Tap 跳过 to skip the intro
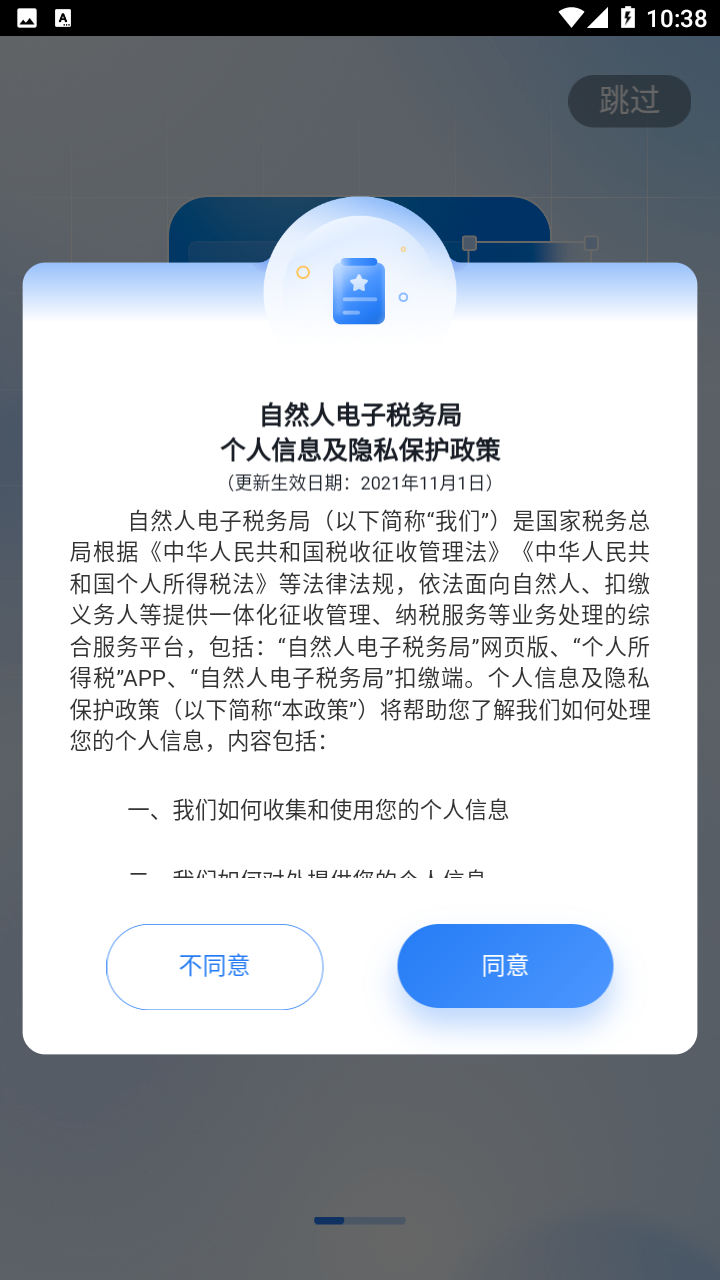This screenshot has height=1280, width=720. point(629,101)
